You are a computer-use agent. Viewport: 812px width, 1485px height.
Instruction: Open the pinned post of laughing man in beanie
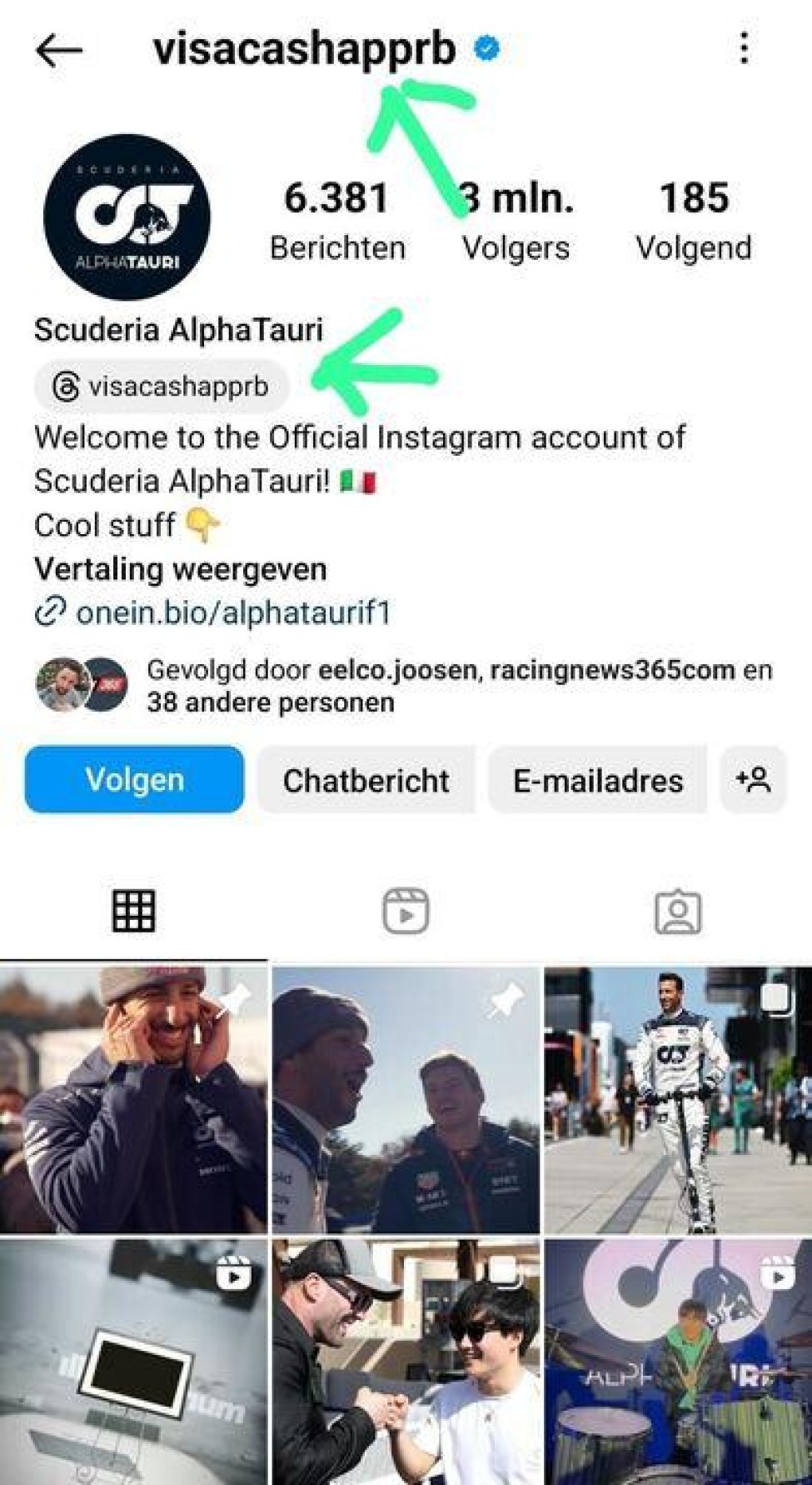pyautogui.click(x=133, y=1100)
